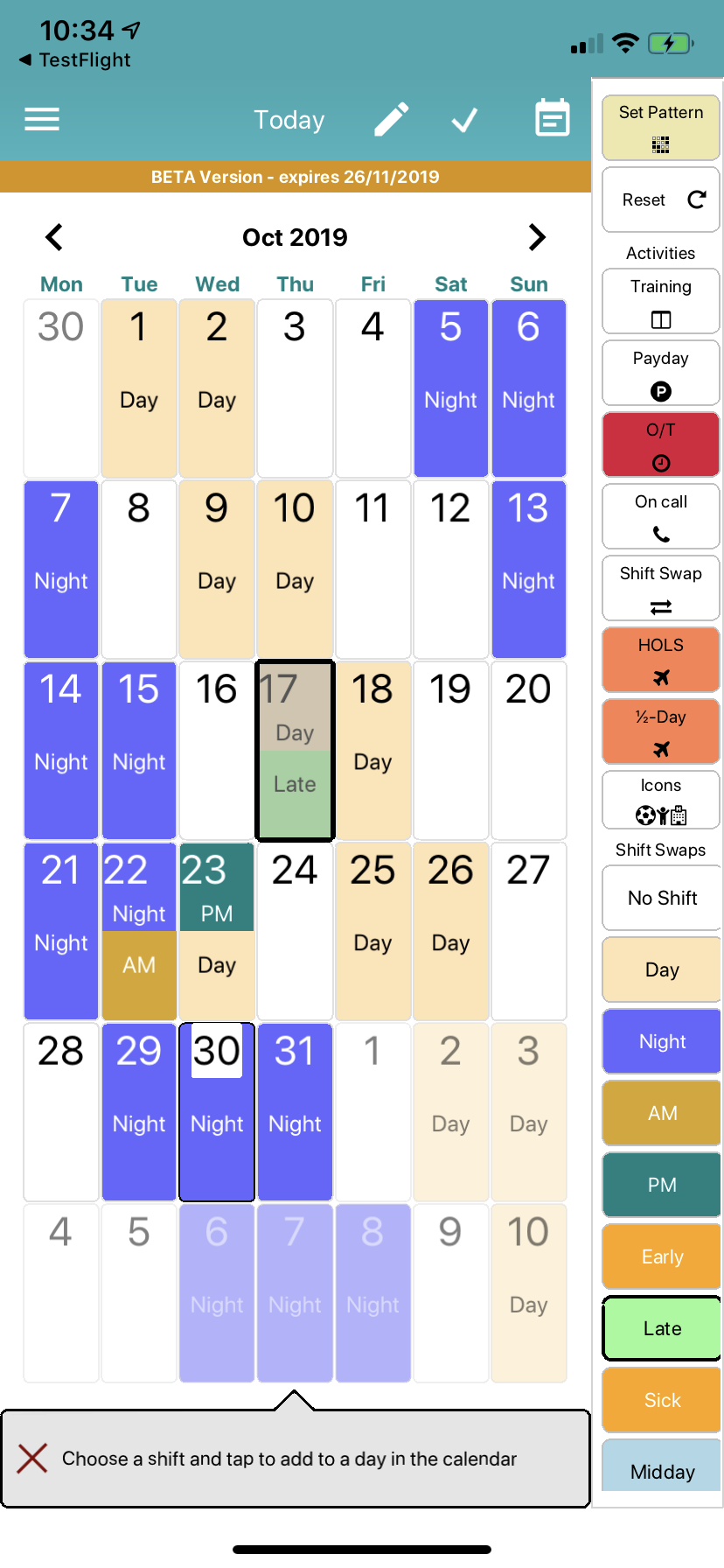
Task: Open Set Pattern
Action: coord(660,127)
